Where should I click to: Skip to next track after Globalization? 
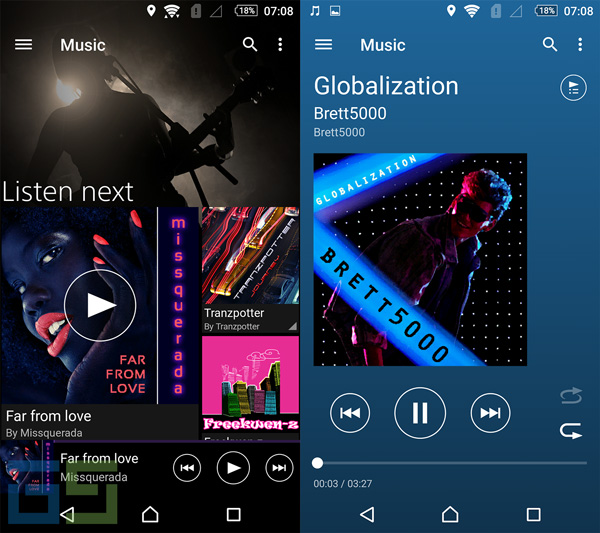(x=490, y=412)
